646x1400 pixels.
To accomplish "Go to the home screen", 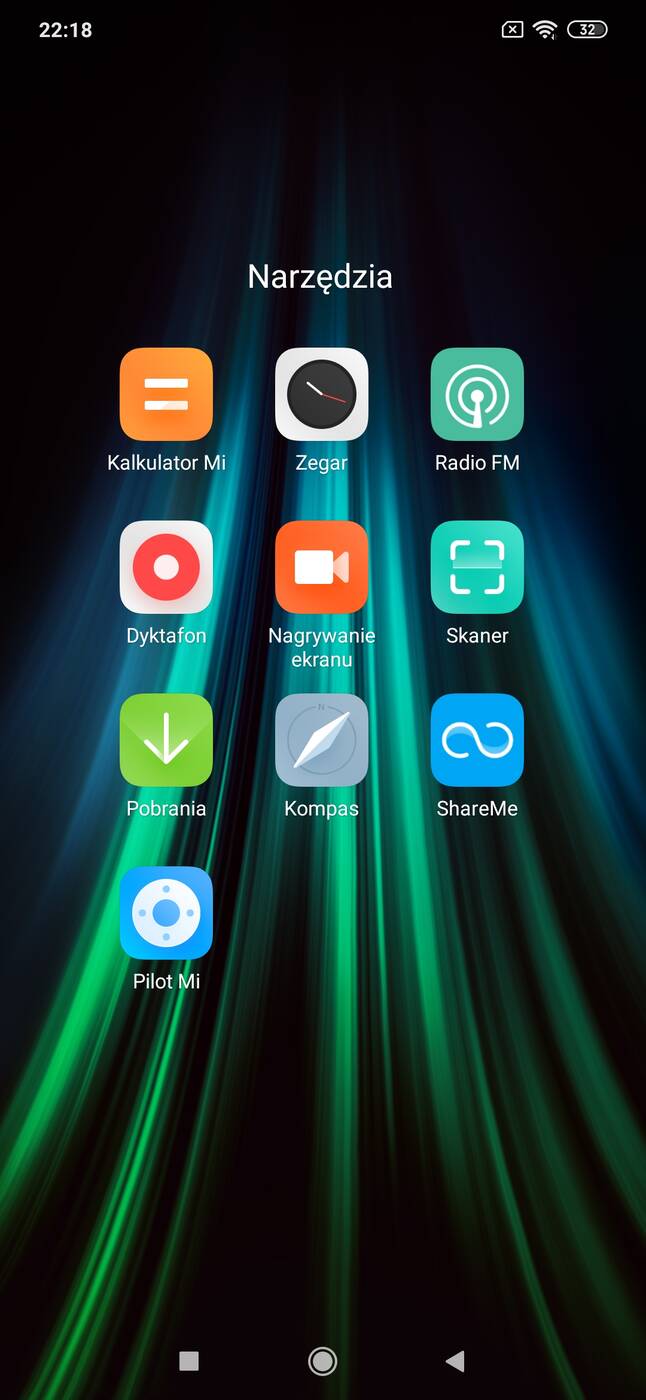I will click(322, 1360).
